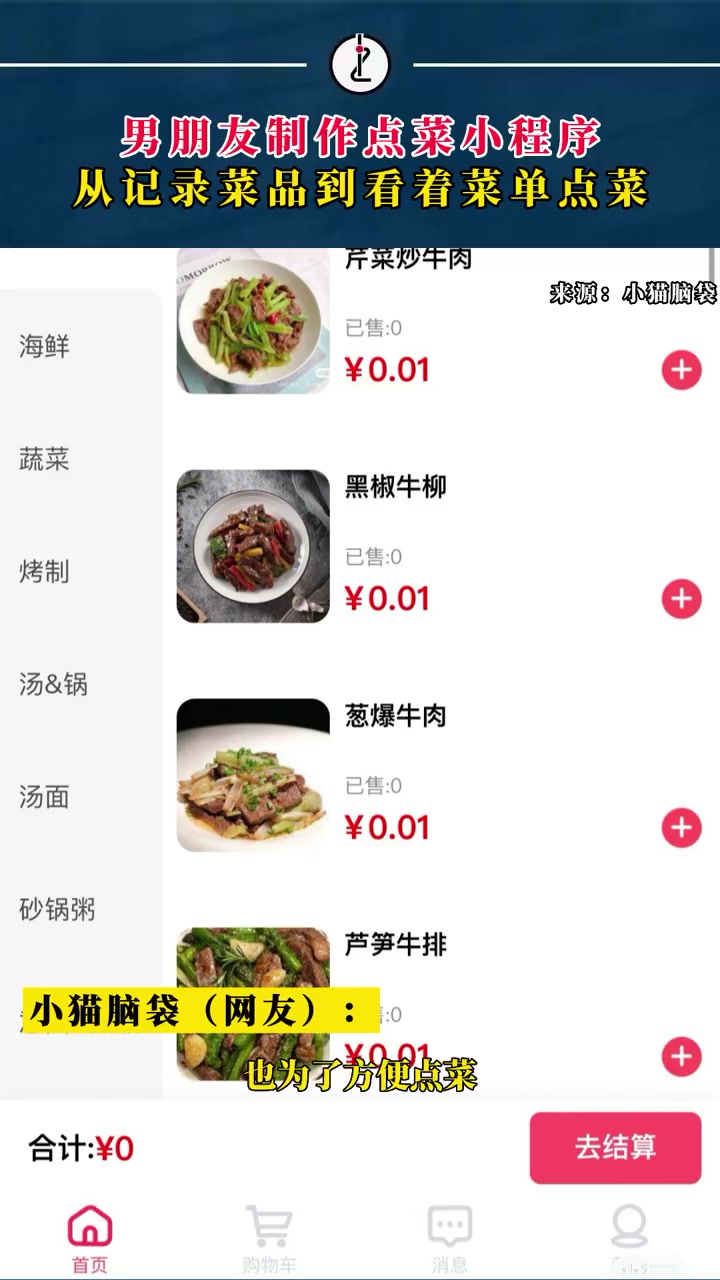The image size is (720, 1280).
Task: Open the 黑椒牛柳 dish photo
Action: [x=253, y=548]
